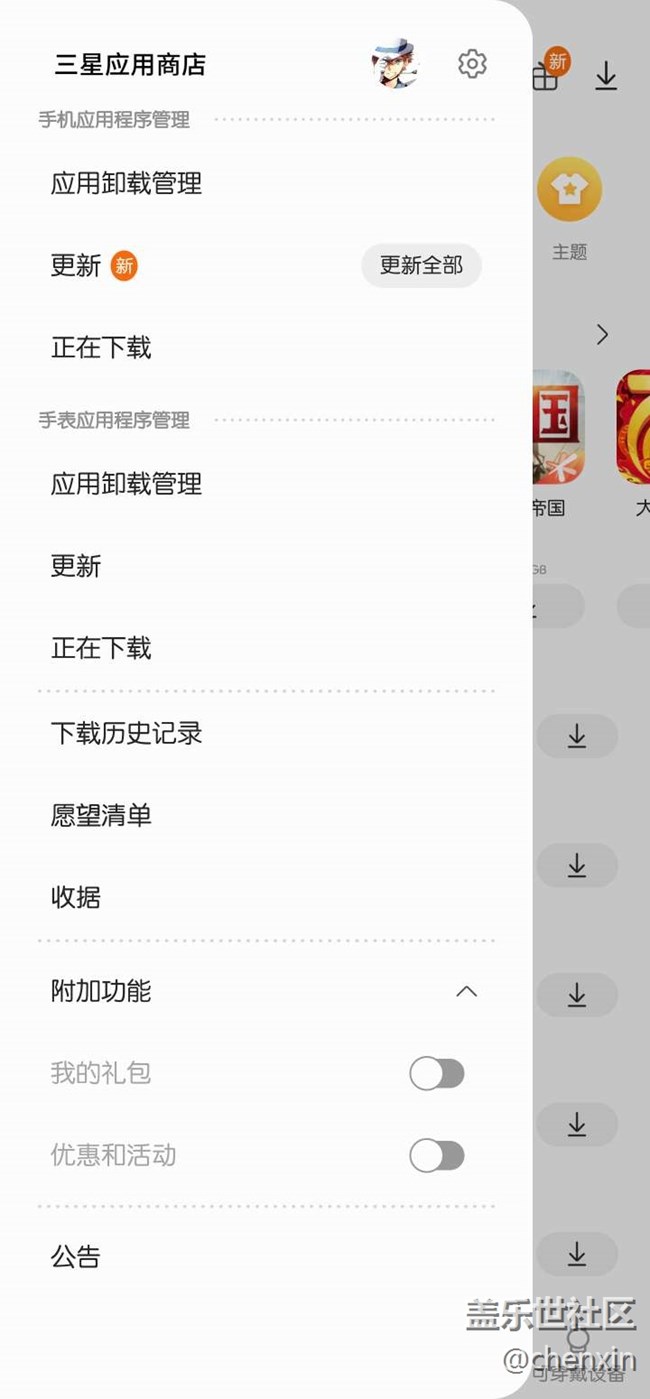Open phone 正在下载 list
This screenshot has height=1399, width=650.
pyautogui.click(x=101, y=348)
